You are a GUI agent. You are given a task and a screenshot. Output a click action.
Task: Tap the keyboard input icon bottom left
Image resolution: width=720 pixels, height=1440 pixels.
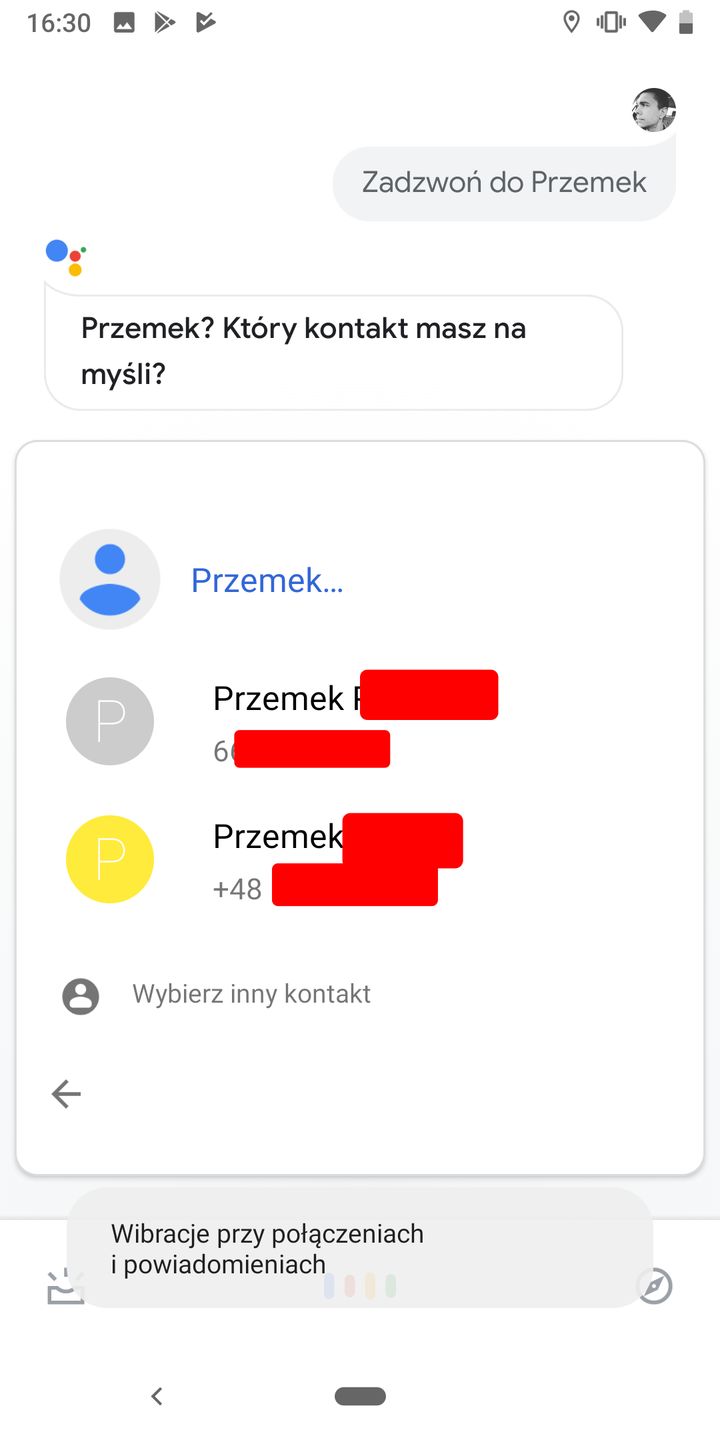64,1288
